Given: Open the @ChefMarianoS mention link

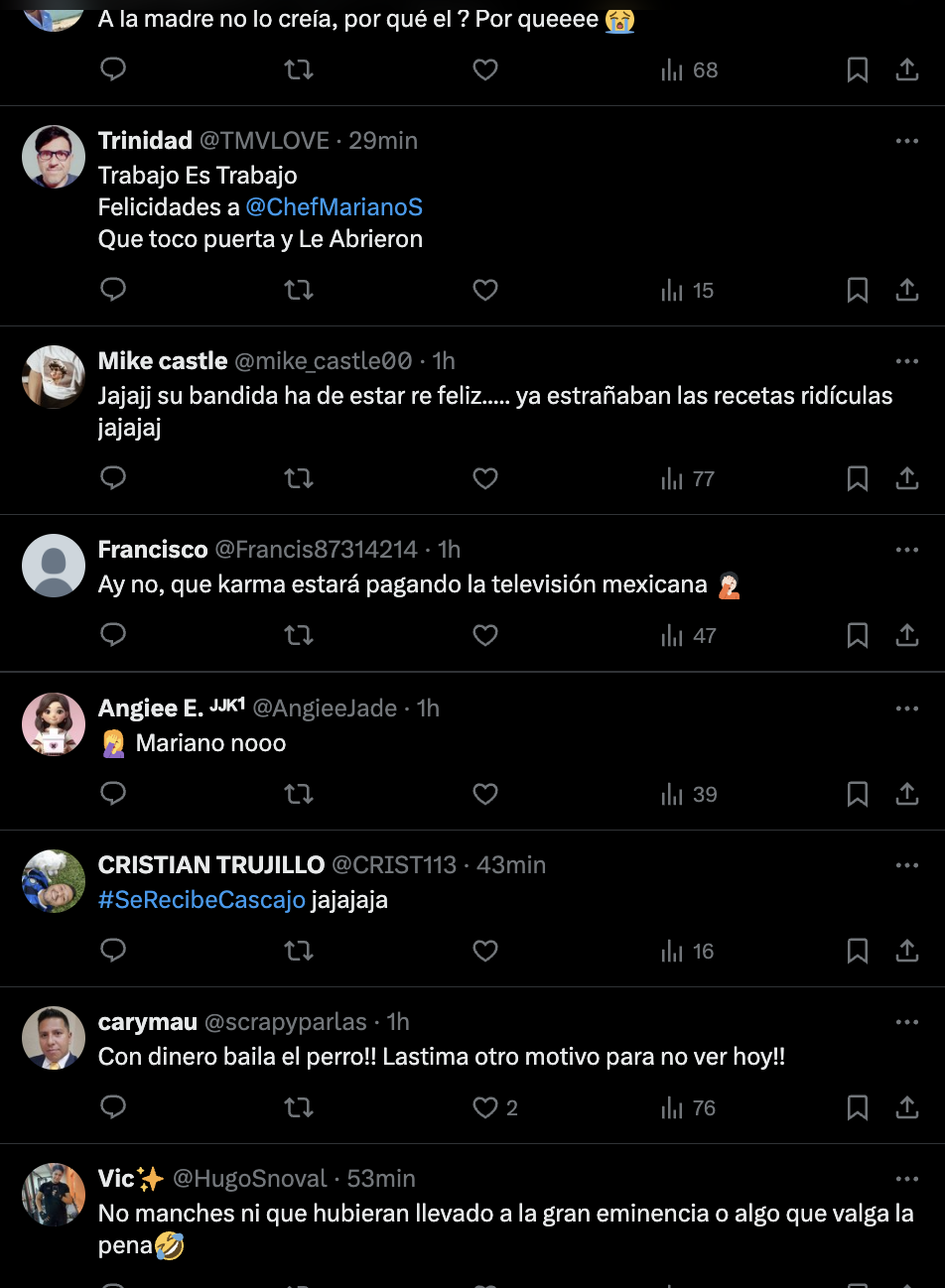Looking at the screenshot, I should pyautogui.click(x=334, y=207).
